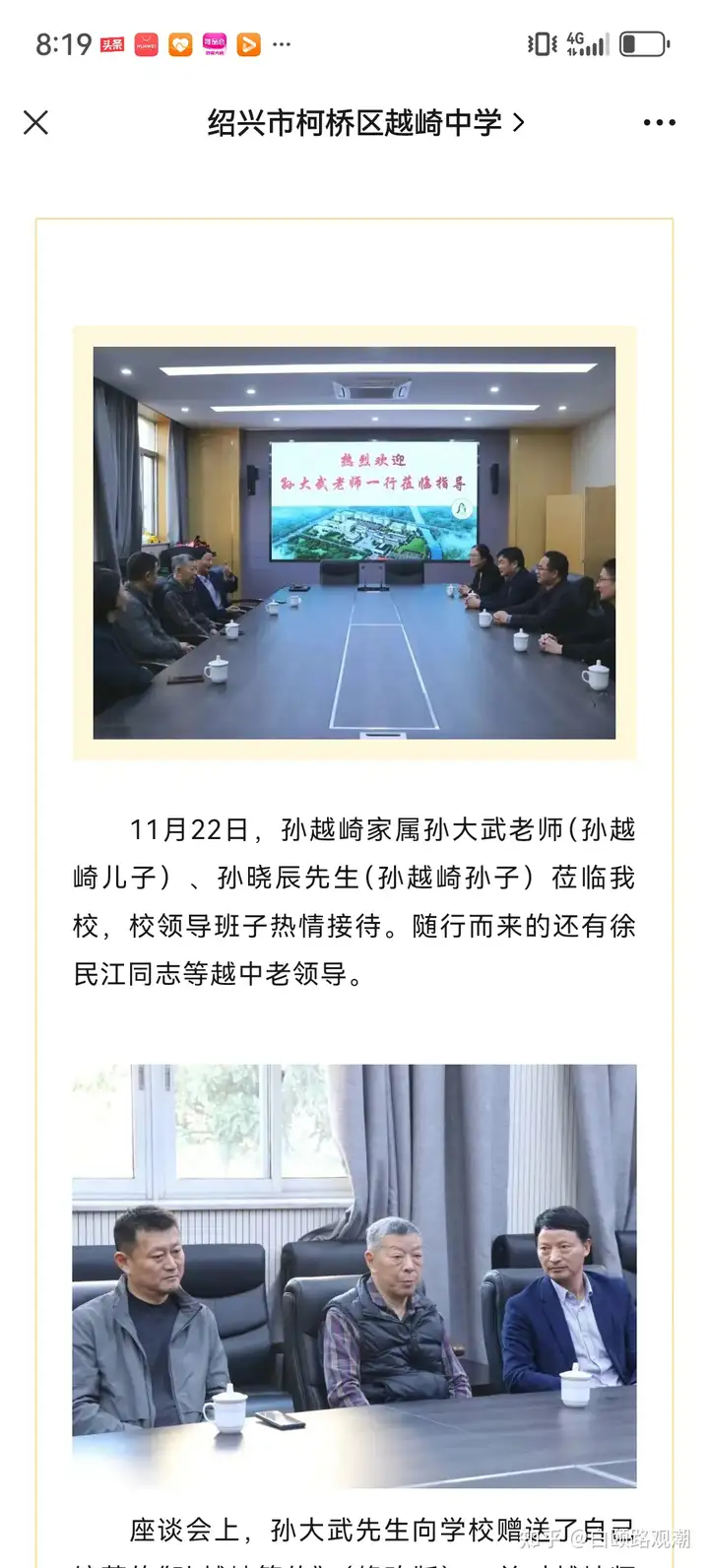Viewport: 709px width, 1568px height.
Task: Open the three-dot overflow menu
Action: [659, 123]
